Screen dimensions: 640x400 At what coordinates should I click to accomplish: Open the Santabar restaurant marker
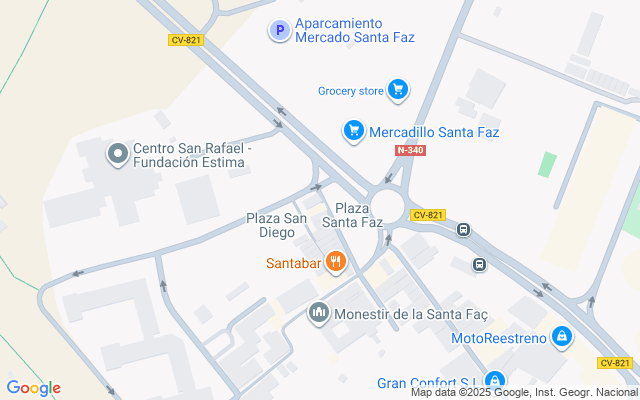[x=335, y=263]
